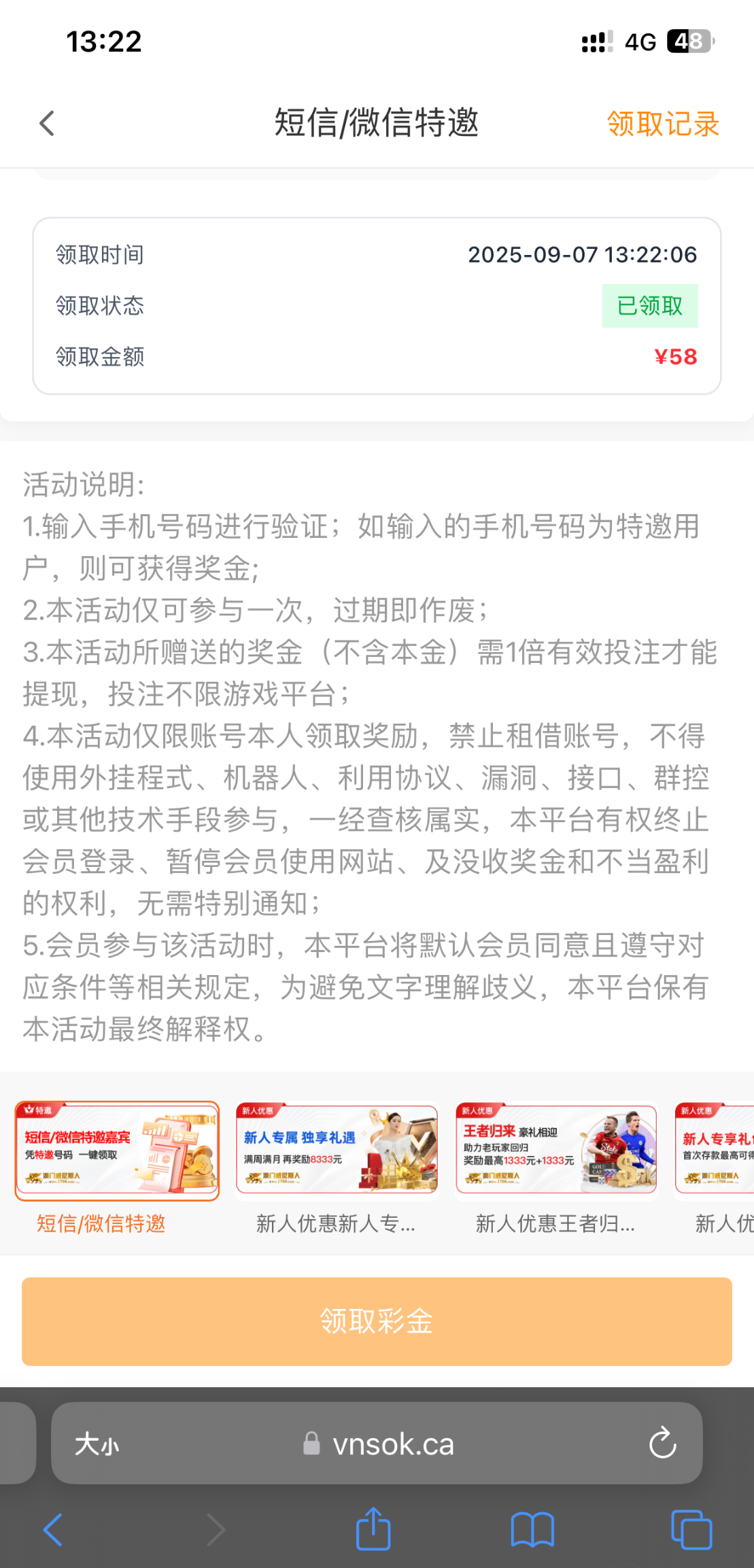This screenshot has width=754, height=1568.
Task: Navigate back in Safari history
Action: (53, 1530)
